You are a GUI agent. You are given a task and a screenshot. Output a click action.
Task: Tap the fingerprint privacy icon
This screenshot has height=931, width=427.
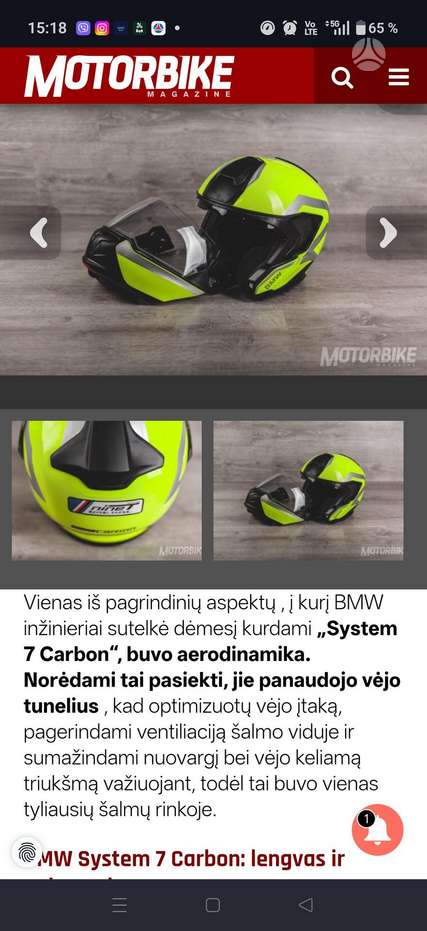tap(27, 853)
